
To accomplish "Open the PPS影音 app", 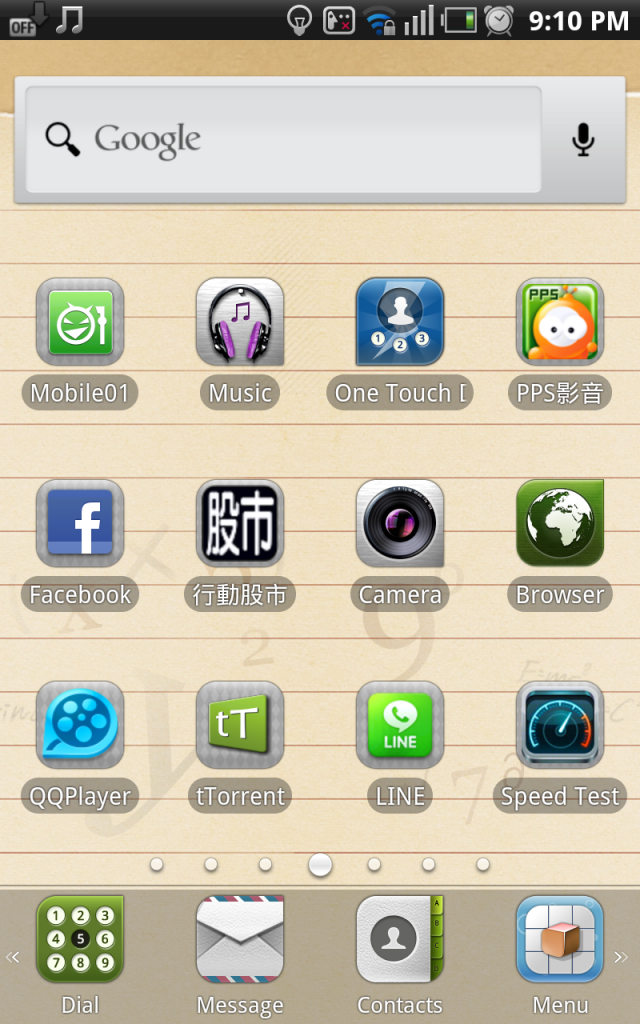I will point(560,322).
